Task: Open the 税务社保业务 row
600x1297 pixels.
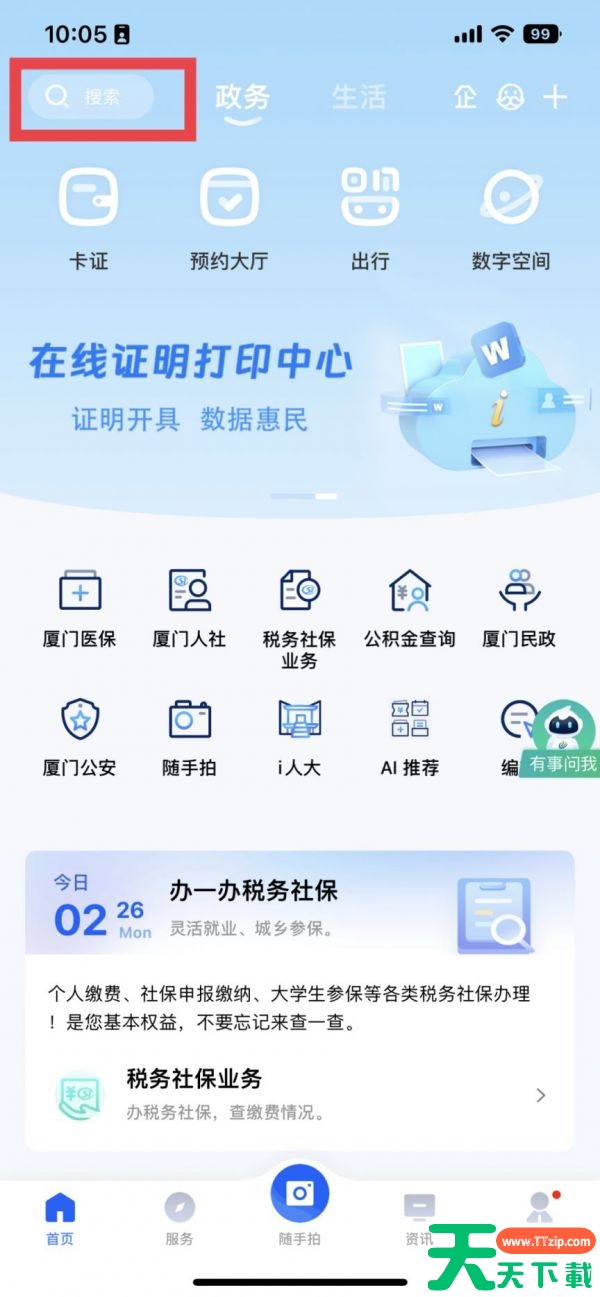Action: tap(300, 1094)
